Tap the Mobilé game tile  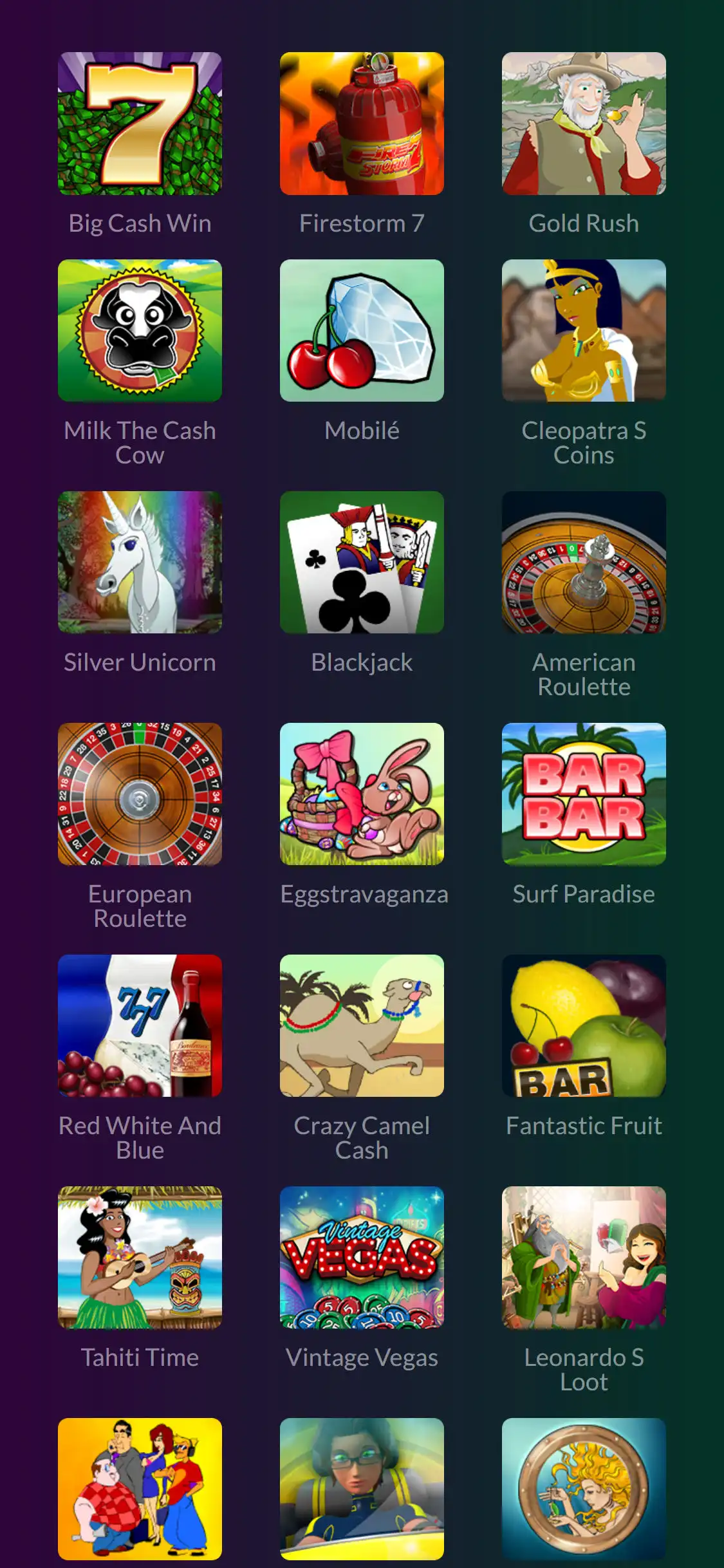click(362, 330)
